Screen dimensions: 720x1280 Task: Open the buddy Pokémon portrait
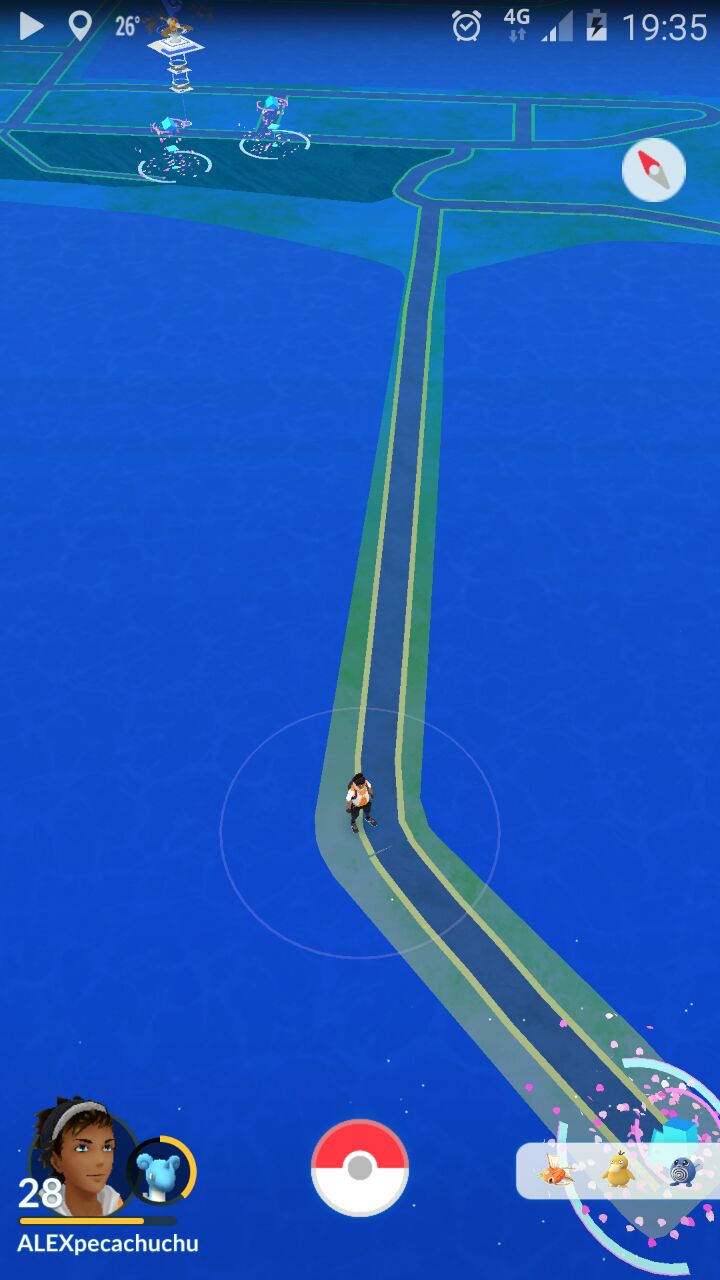tap(162, 1171)
